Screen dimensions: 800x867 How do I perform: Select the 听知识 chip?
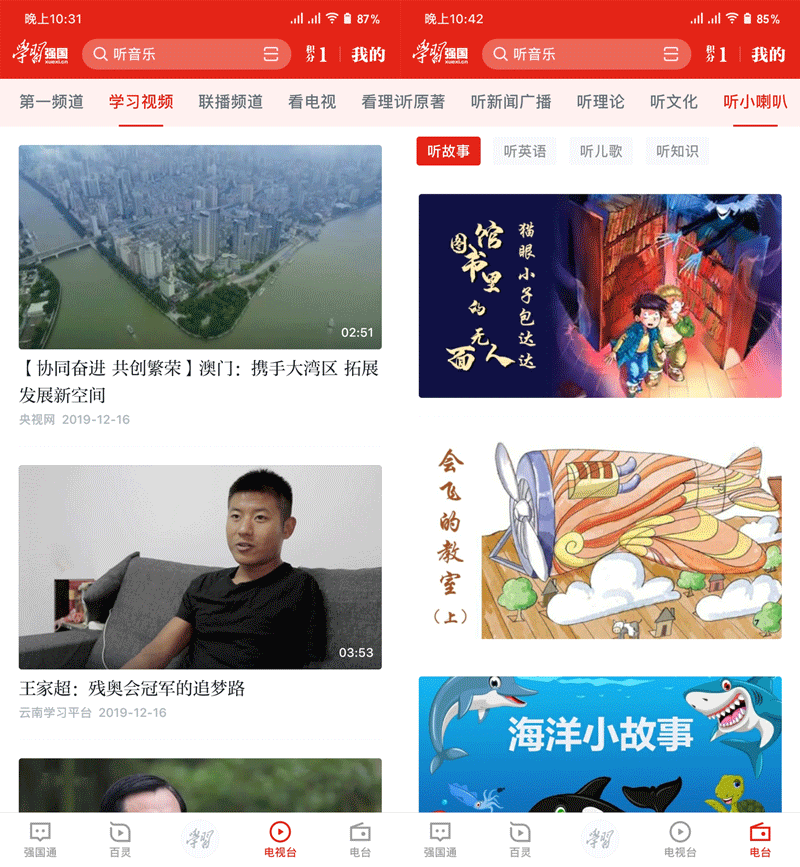(677, 151)
